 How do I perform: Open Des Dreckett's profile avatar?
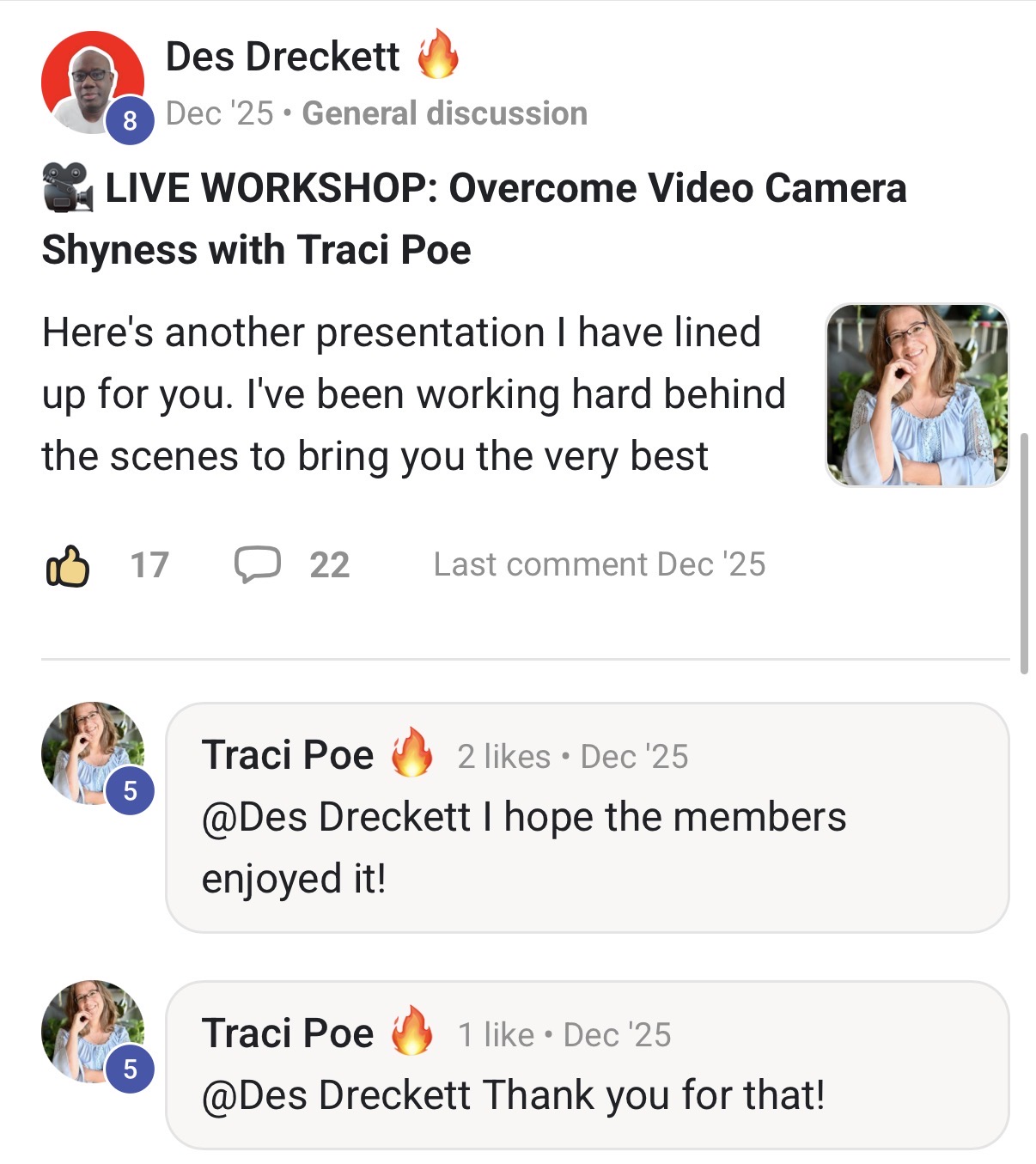click(92, 82)
